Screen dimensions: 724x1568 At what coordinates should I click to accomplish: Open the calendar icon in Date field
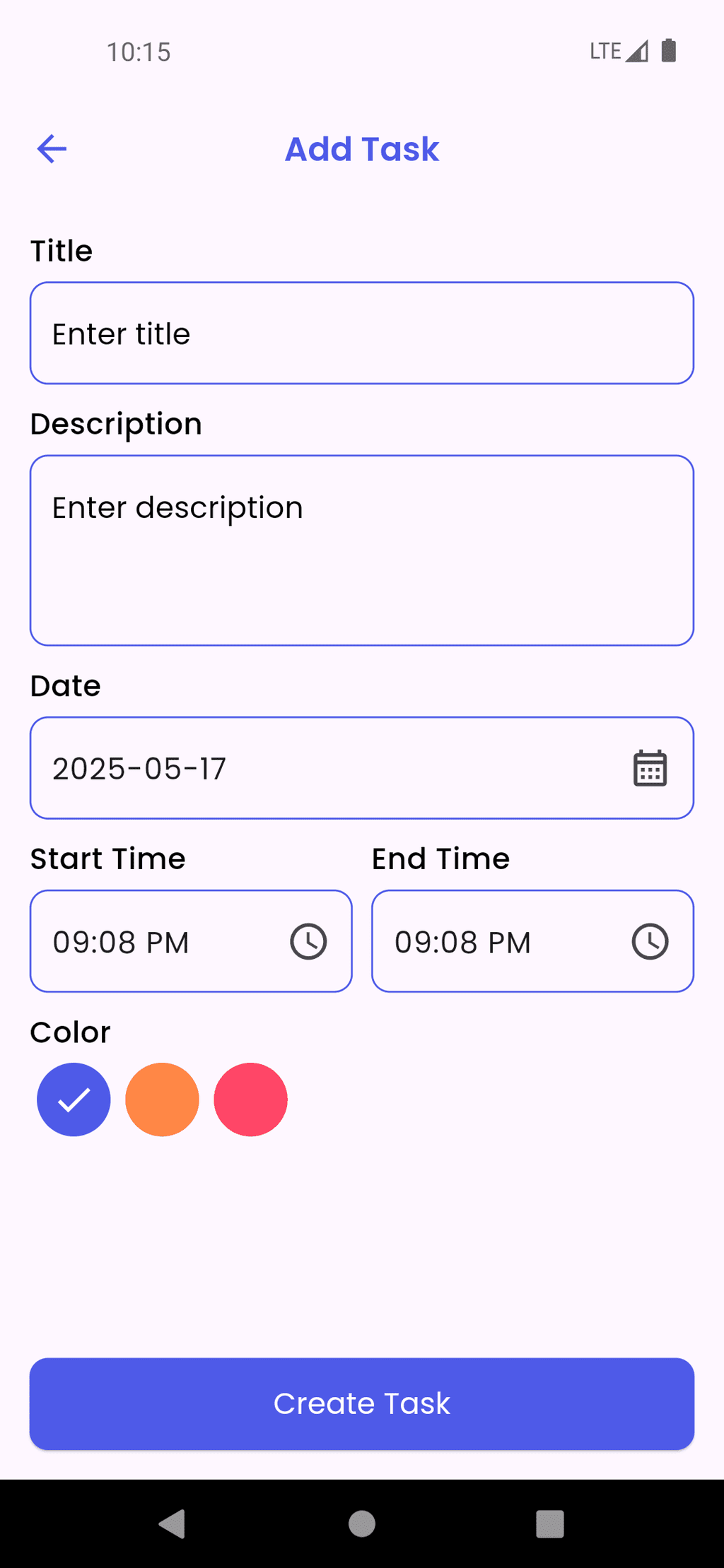point(650,768)
